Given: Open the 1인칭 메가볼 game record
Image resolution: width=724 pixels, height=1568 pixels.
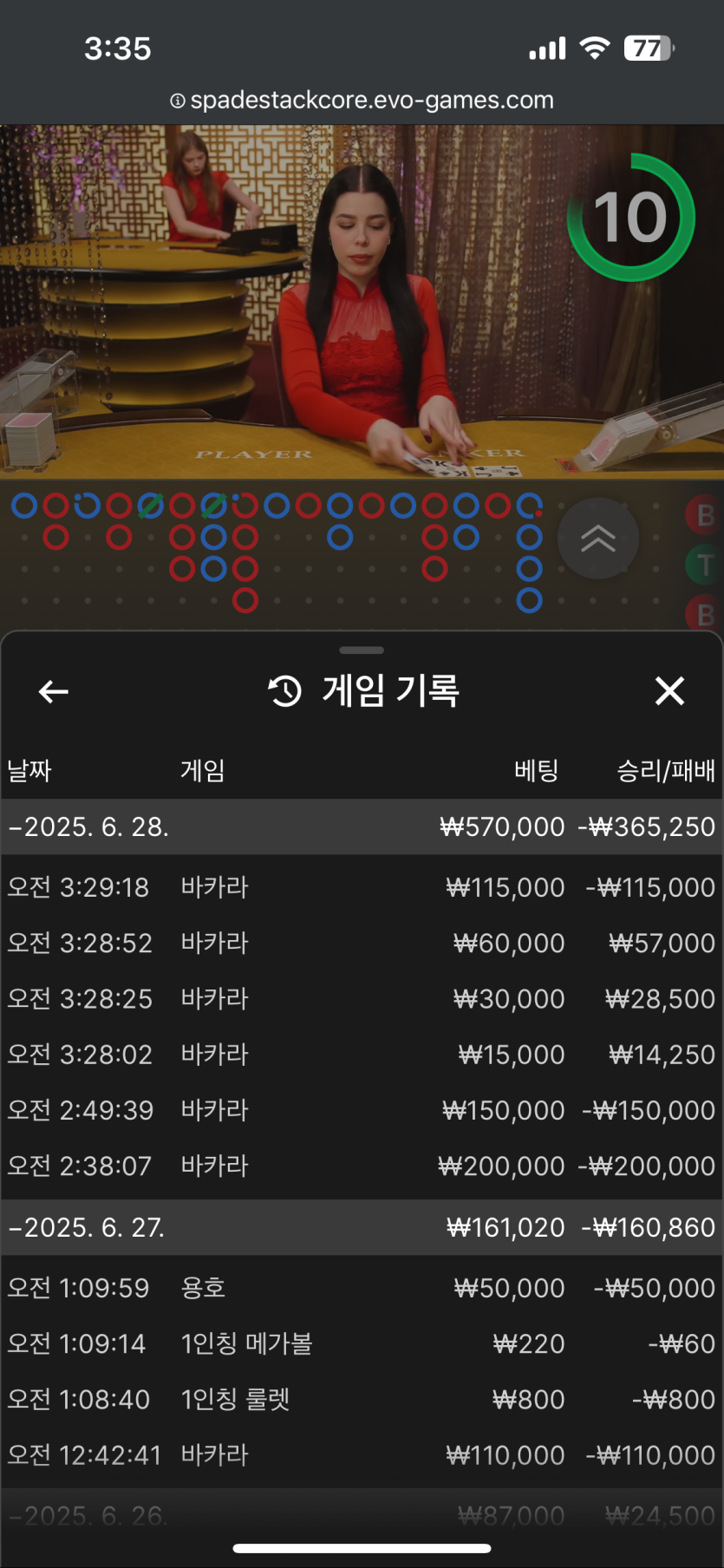Looking at the screenshot, I should (x=362, y=1343).
